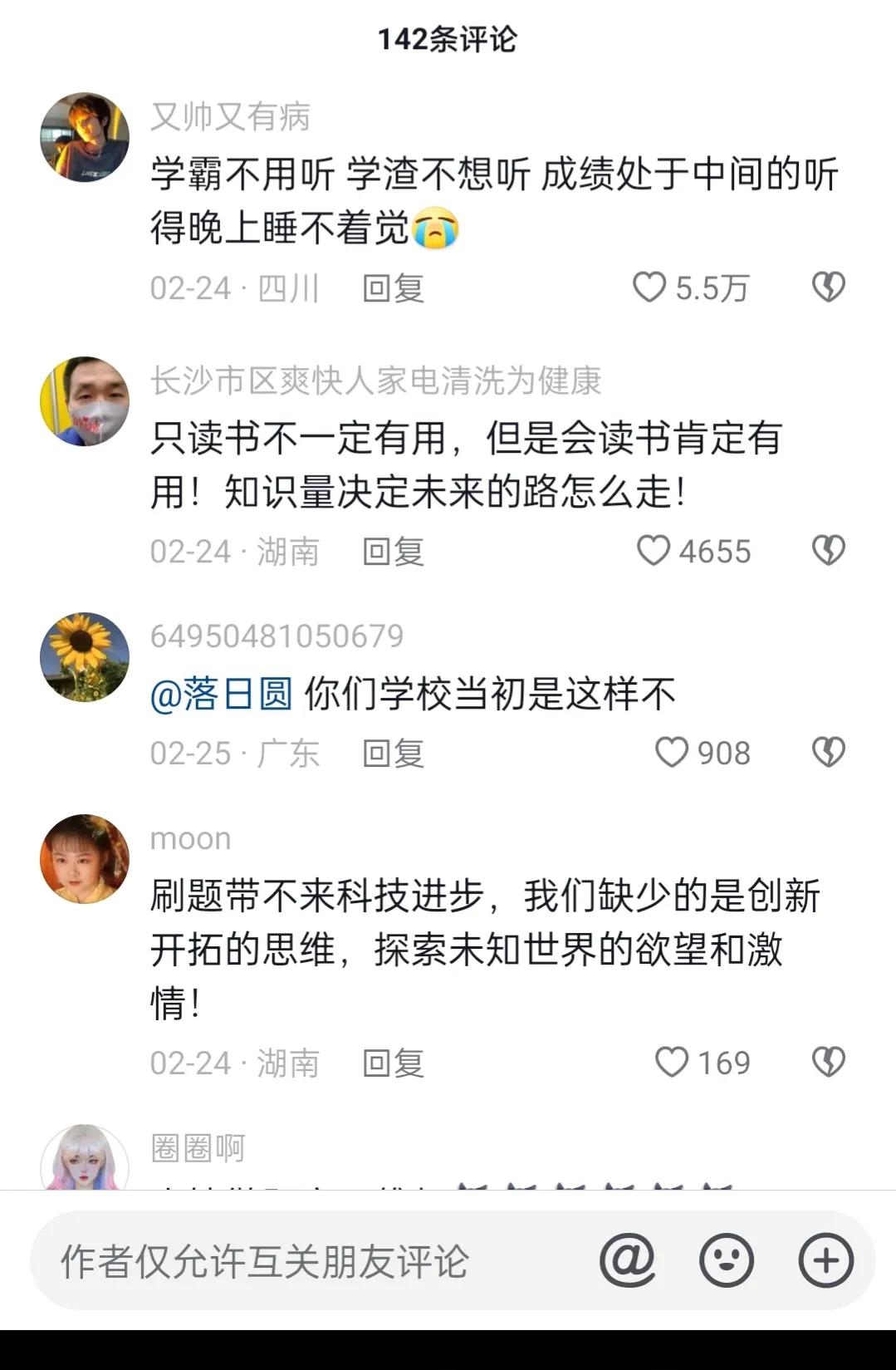The image size is (896, 1370).
Task: Like the comment from 长沙市区爽快人家电清洗为健康
Action: point(653,551)
